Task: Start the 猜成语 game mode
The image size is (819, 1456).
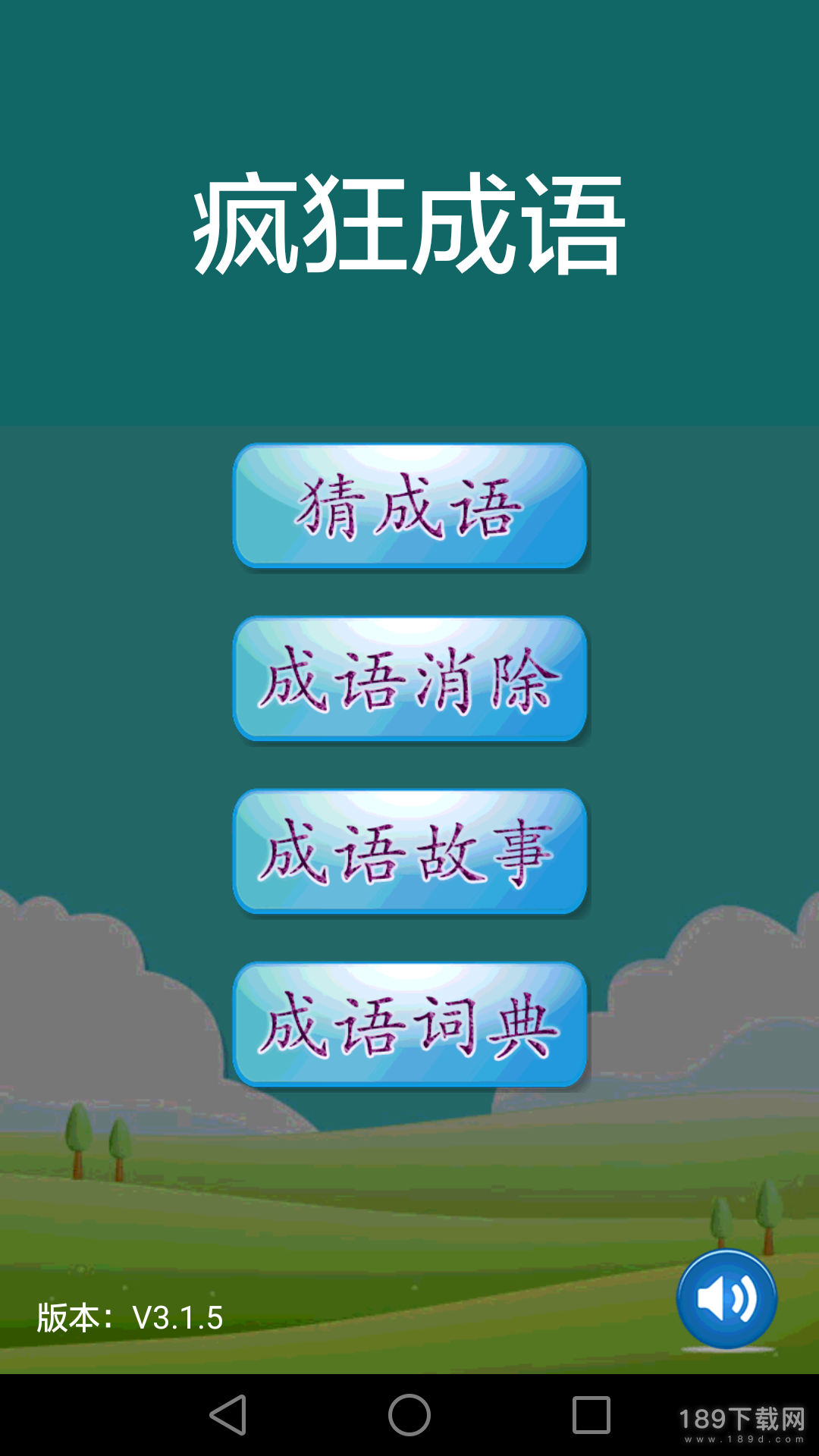Action: (x=409, y=506)
